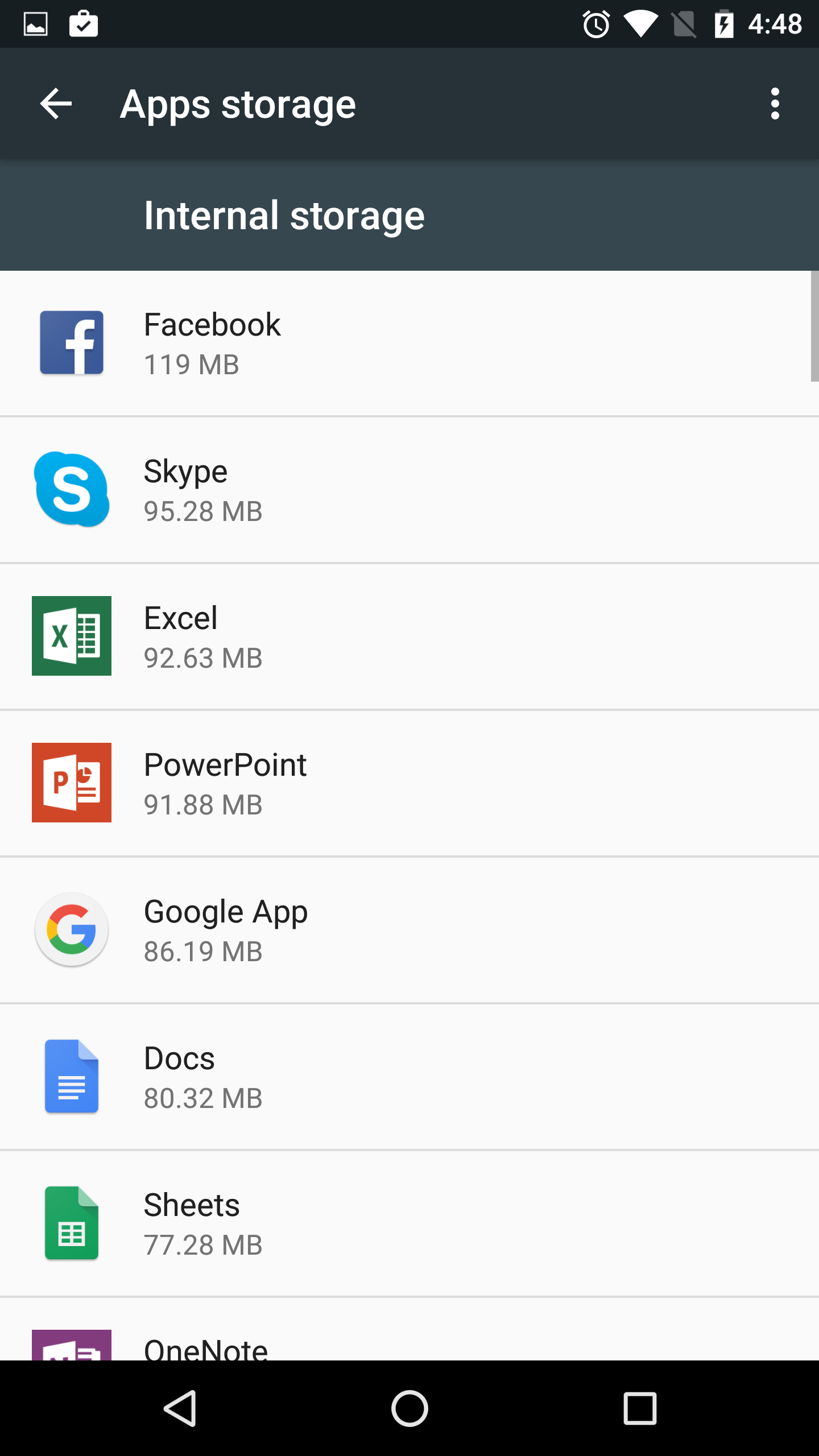Open Docs storage details
The height and width of the screenshot is (1456, 819).
pyautogui.click(x=409, y=1077)
